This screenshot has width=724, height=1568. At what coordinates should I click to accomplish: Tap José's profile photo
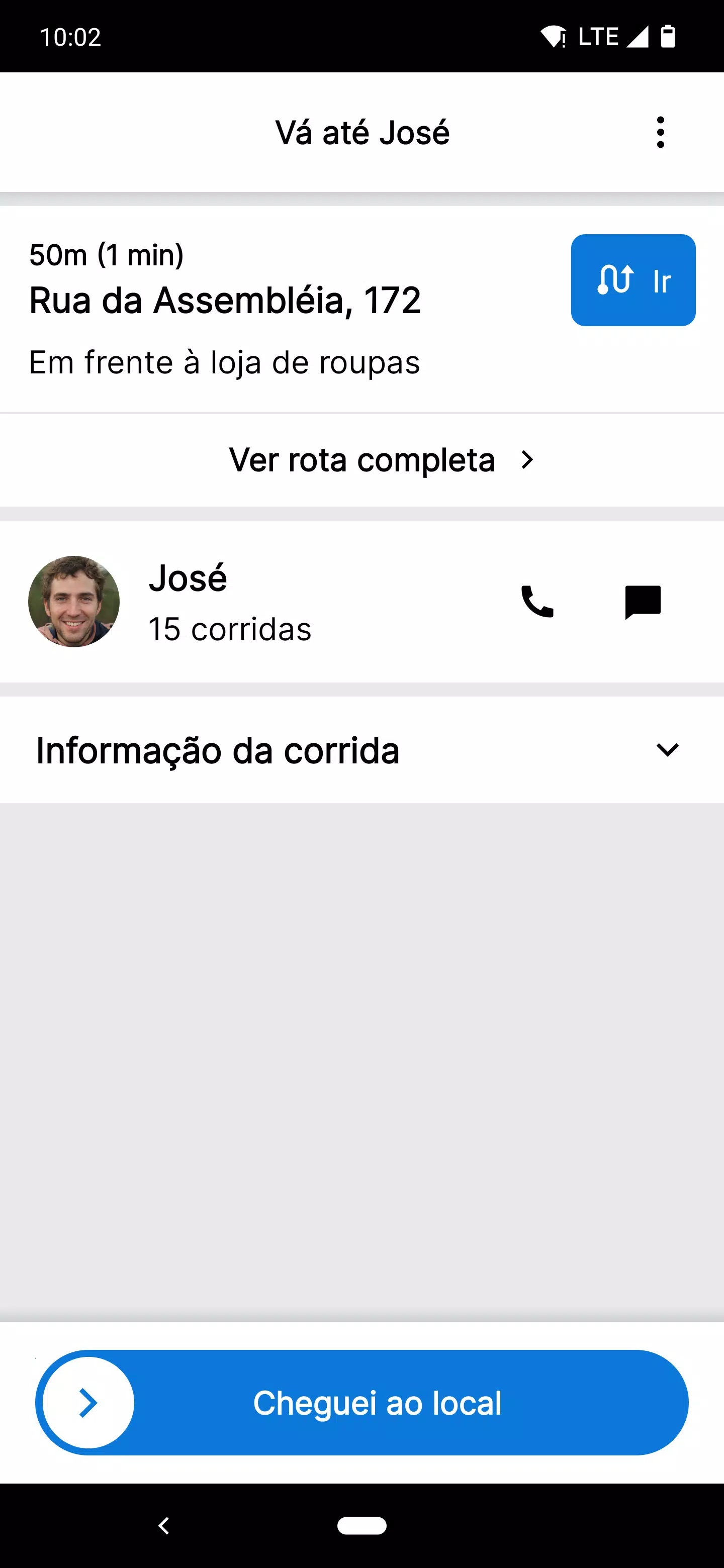click(x=74, y=602)
